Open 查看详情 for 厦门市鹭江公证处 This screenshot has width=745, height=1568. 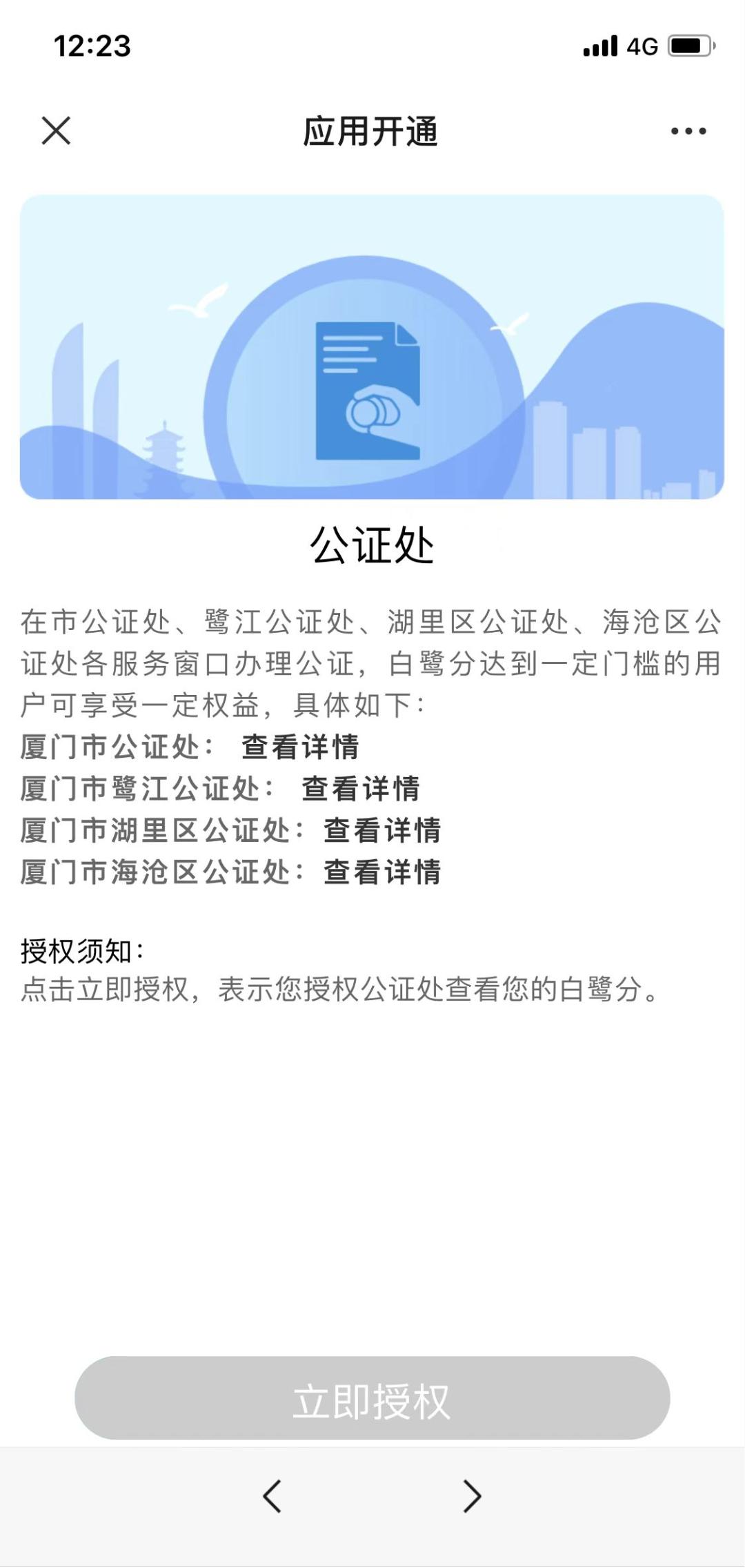click(360, 789)
